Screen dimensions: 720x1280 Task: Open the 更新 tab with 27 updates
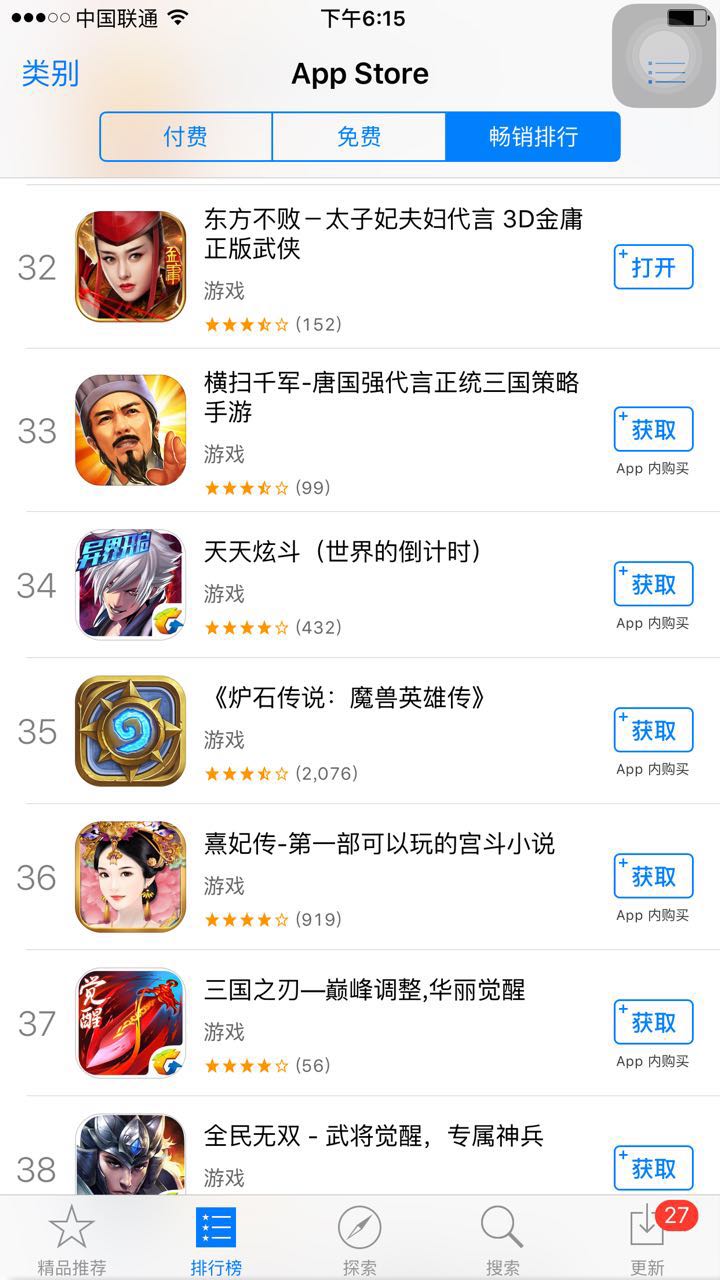pos(648,1240)
